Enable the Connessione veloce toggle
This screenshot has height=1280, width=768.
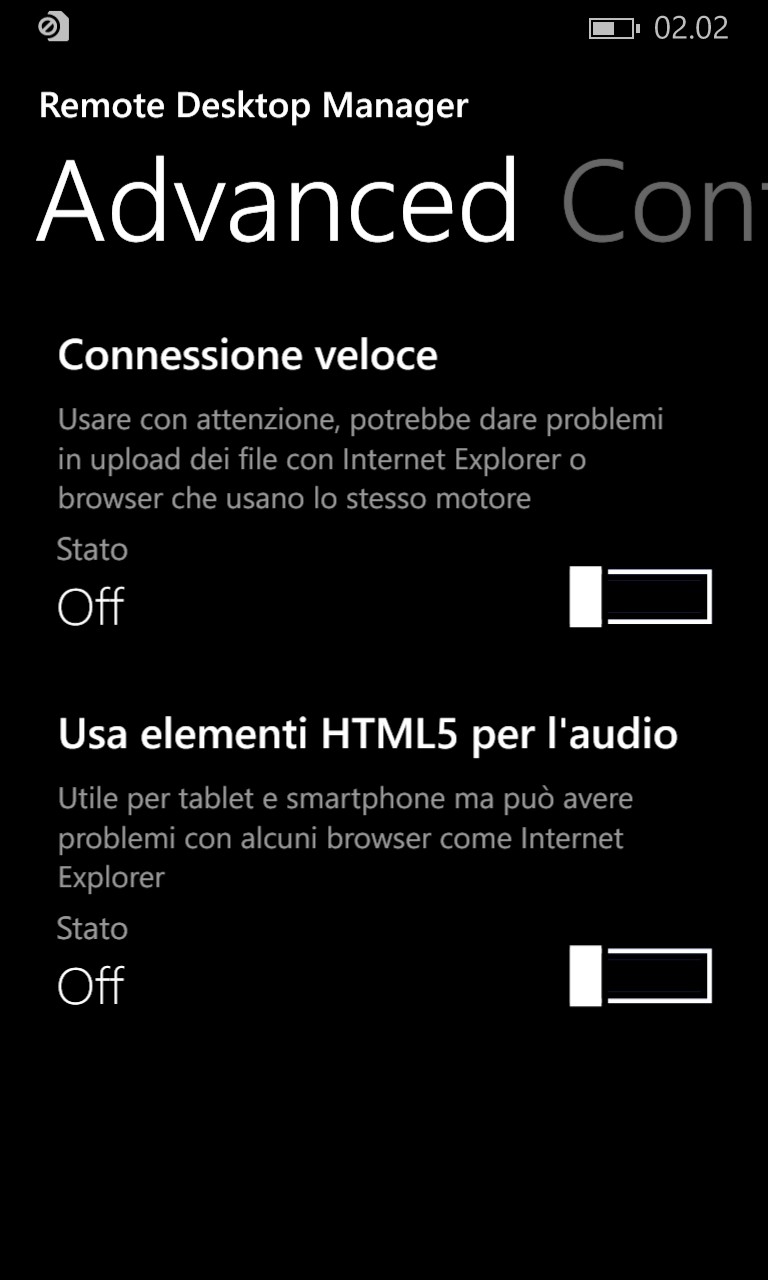[640, 597]
